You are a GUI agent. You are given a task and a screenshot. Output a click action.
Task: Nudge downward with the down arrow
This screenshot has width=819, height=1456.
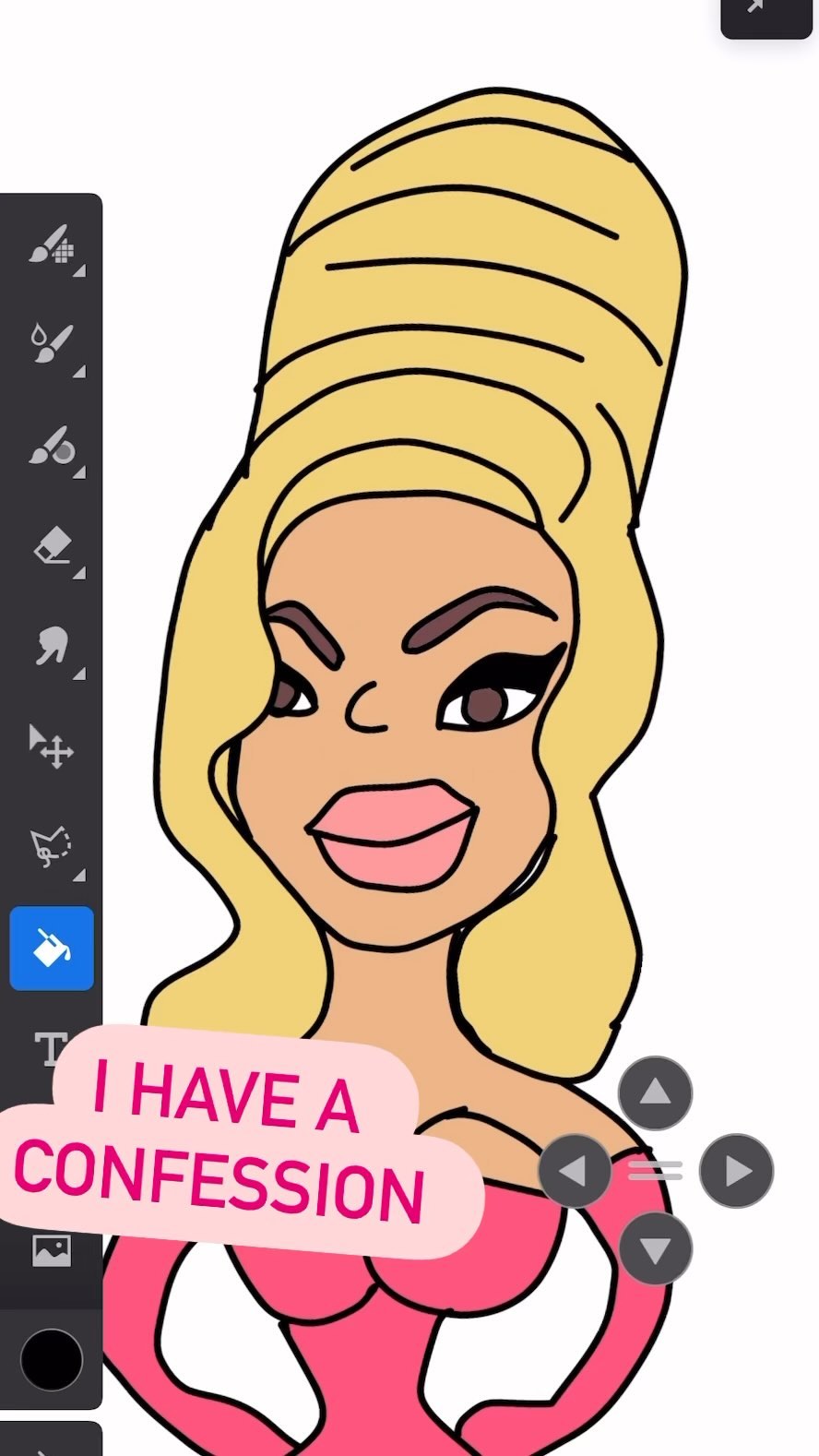pos(656,1249)
